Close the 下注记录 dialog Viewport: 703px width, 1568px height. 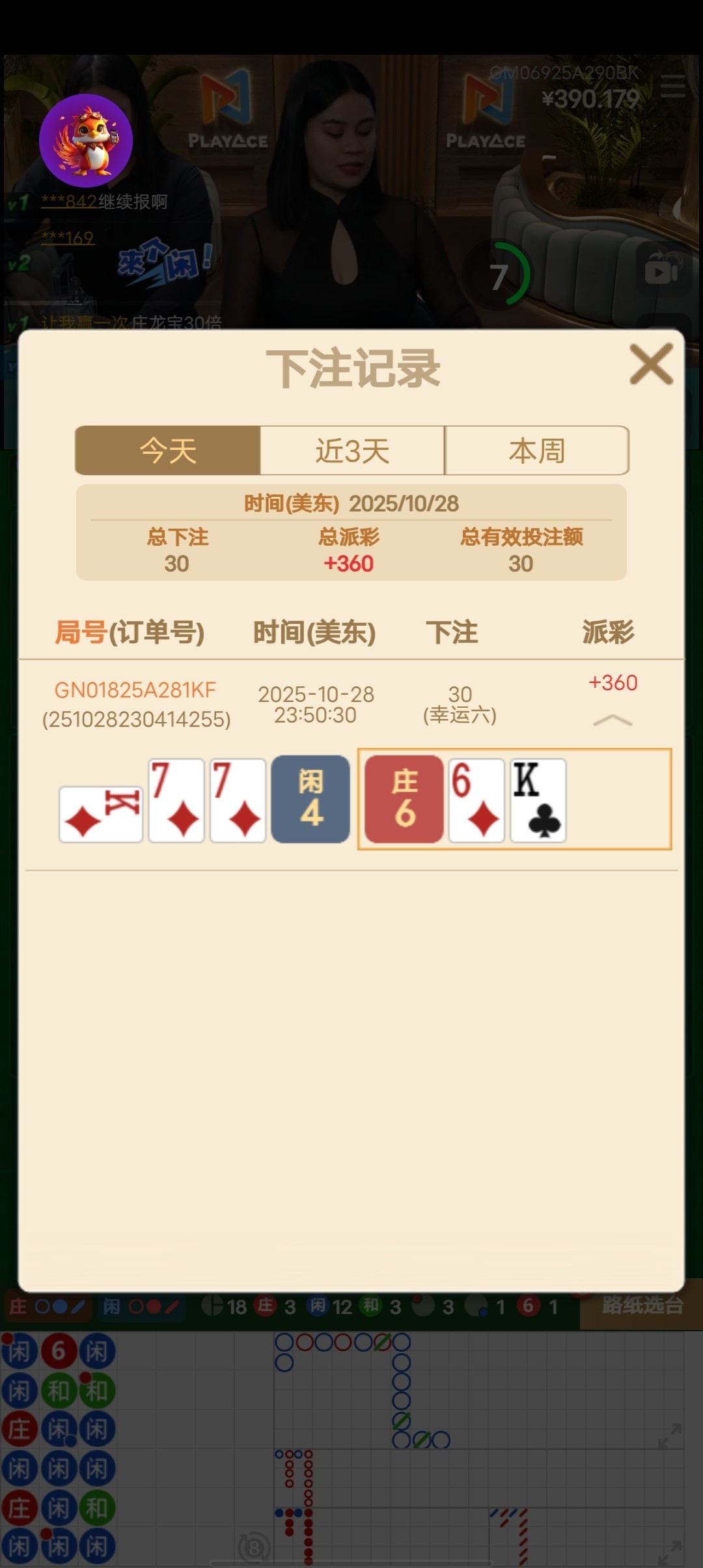click(x=650, y=365)
